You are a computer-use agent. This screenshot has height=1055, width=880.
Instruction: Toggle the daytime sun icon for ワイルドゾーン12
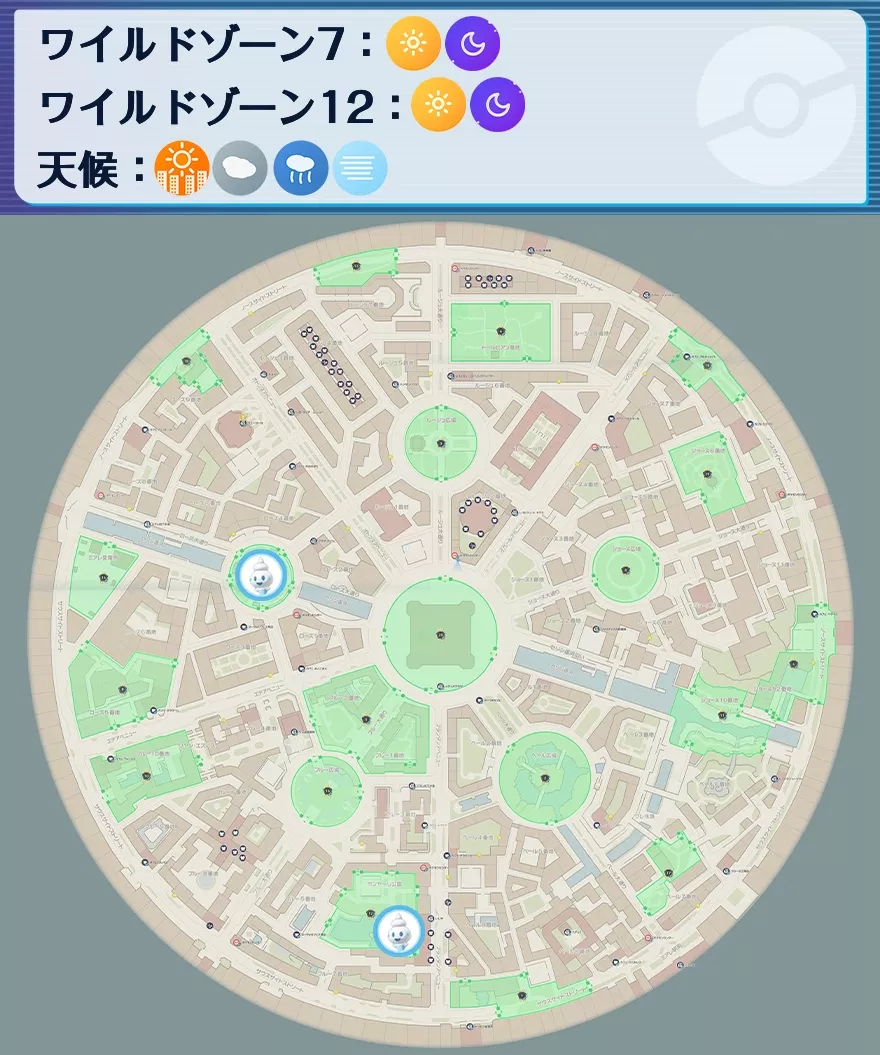pyautogui.click(x=437, y=103)
